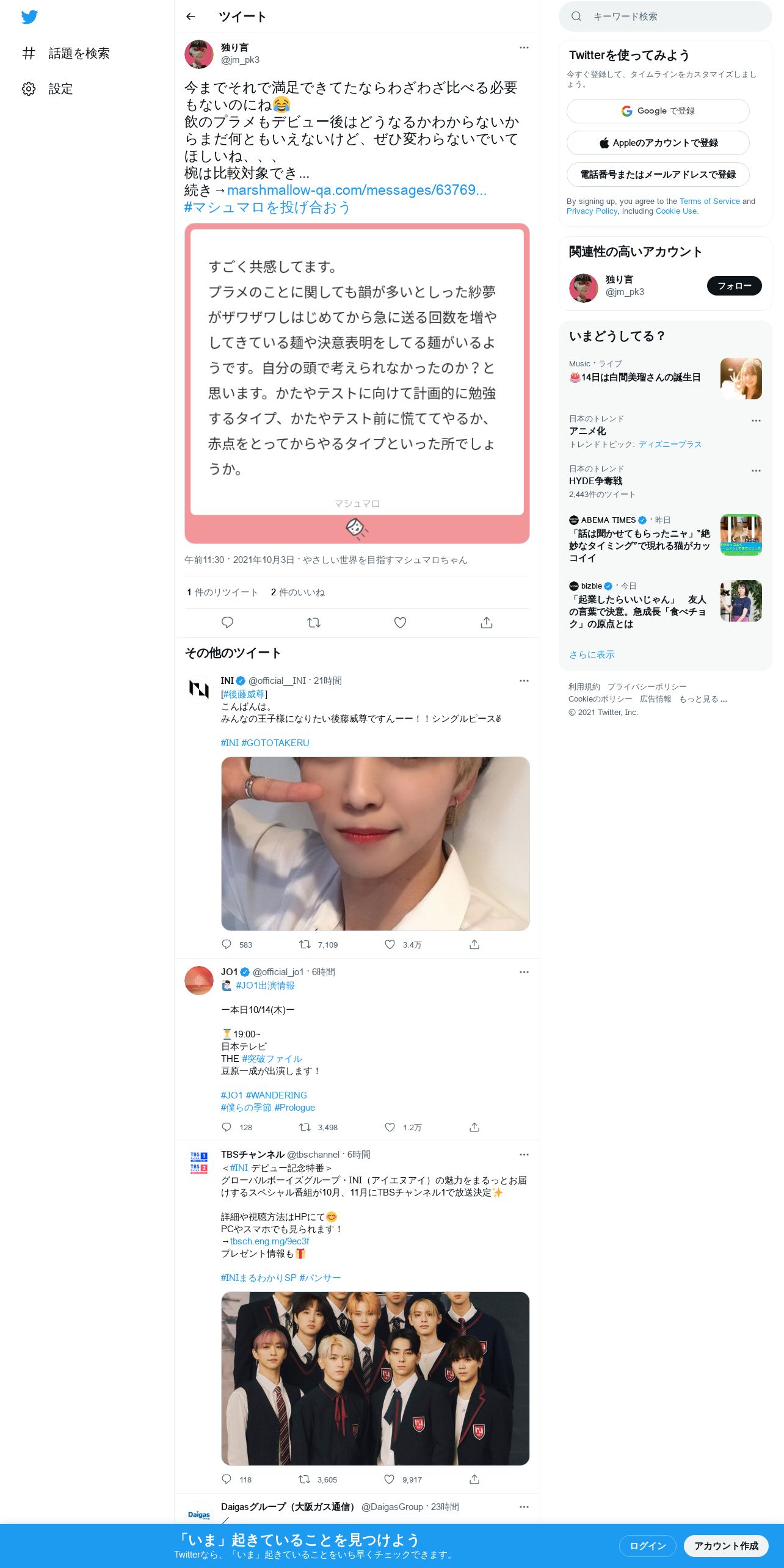The width and height of the screenshot is (784, 1568).
Task: Share 独り言's main tweet
Action: (x=487, y=622)
